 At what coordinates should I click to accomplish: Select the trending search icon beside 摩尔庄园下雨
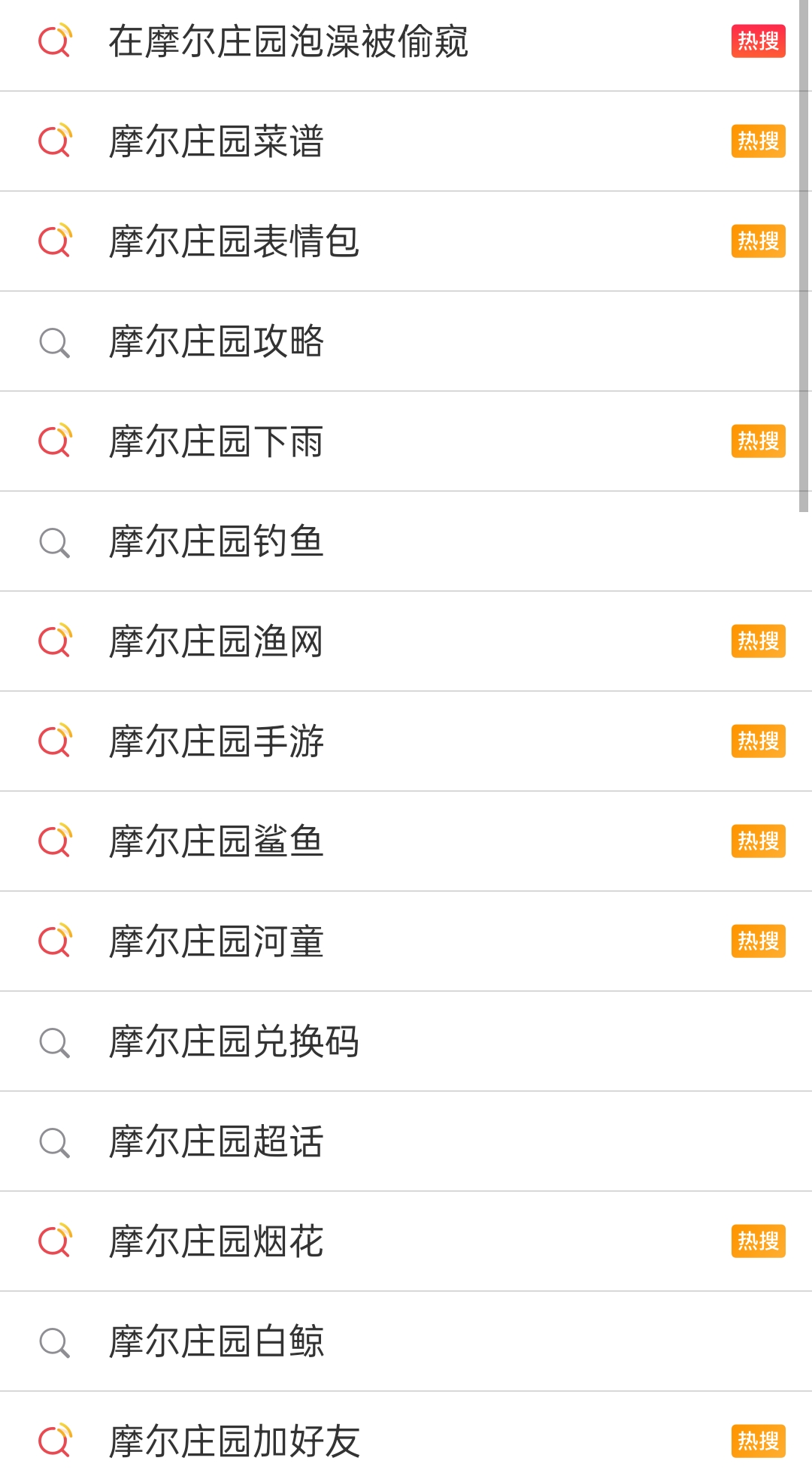point(53,441)
